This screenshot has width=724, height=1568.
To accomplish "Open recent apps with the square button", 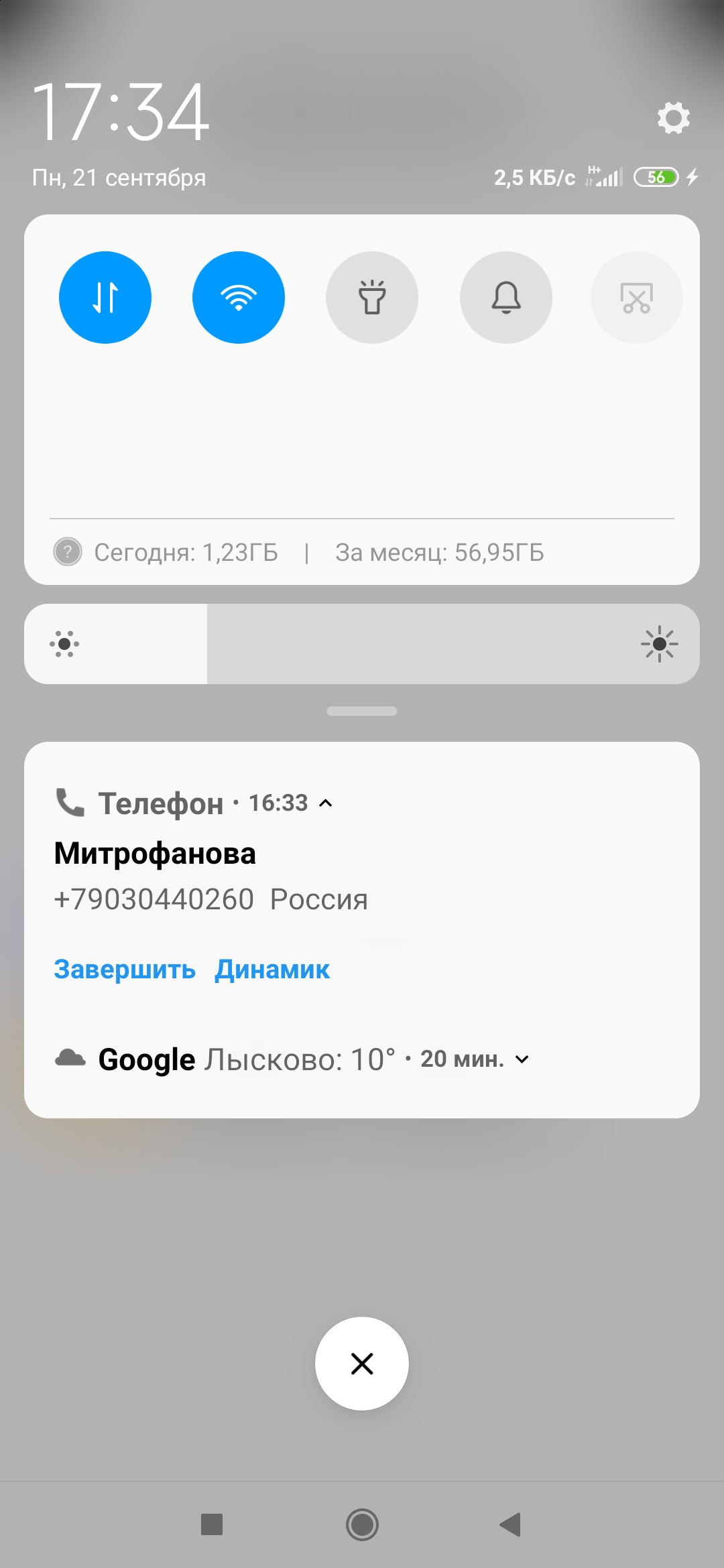I will [212, 1525].
